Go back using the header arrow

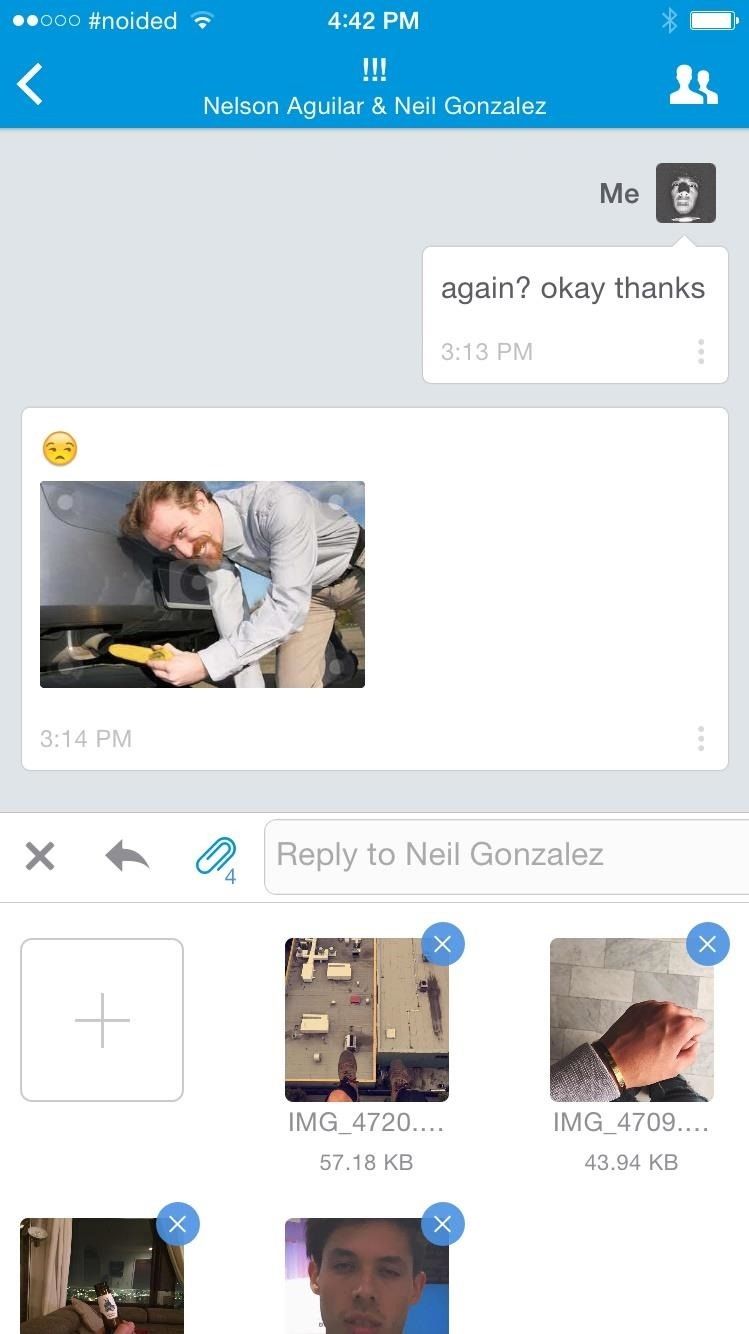31,85
